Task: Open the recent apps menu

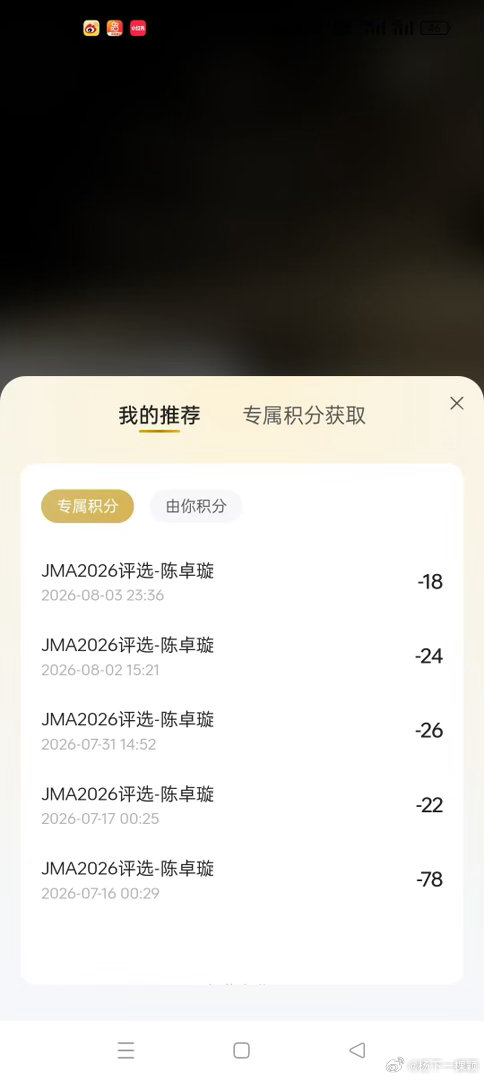Action: point(125,1050)
